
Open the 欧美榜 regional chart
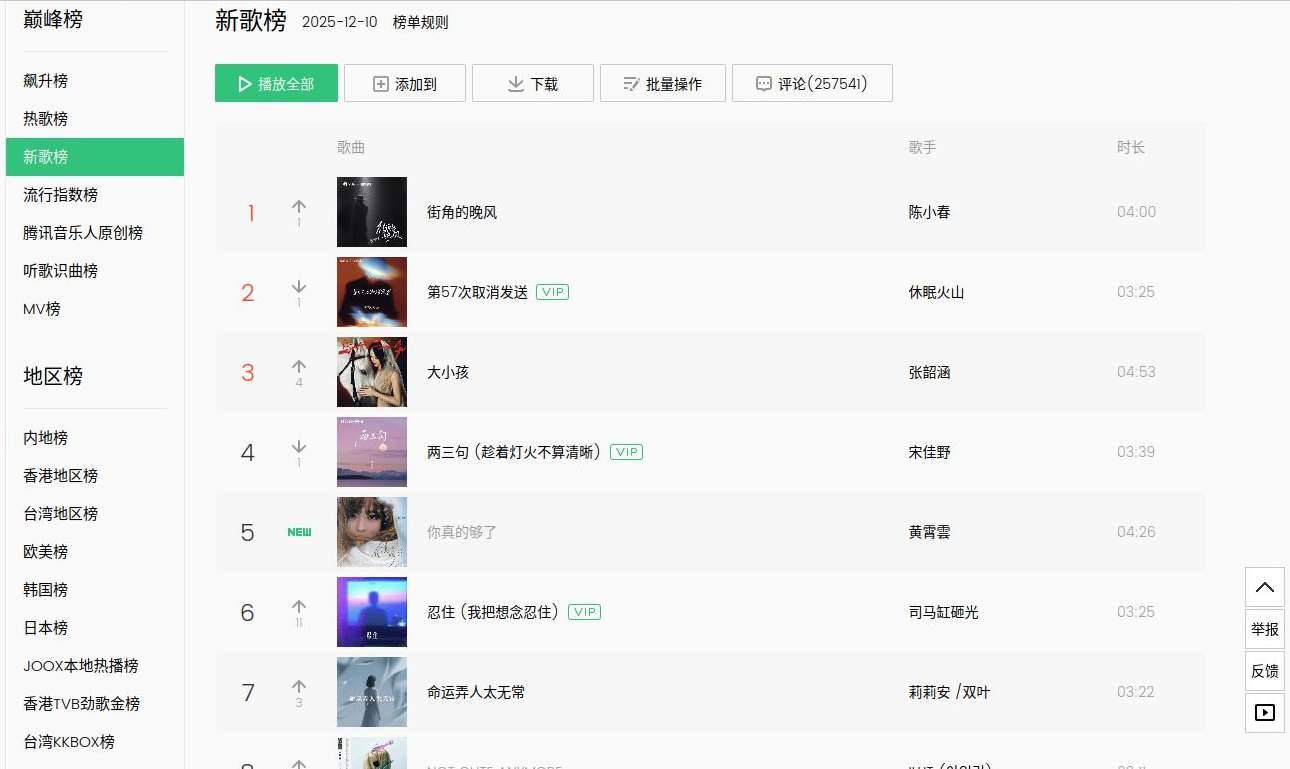click(46, 552)
